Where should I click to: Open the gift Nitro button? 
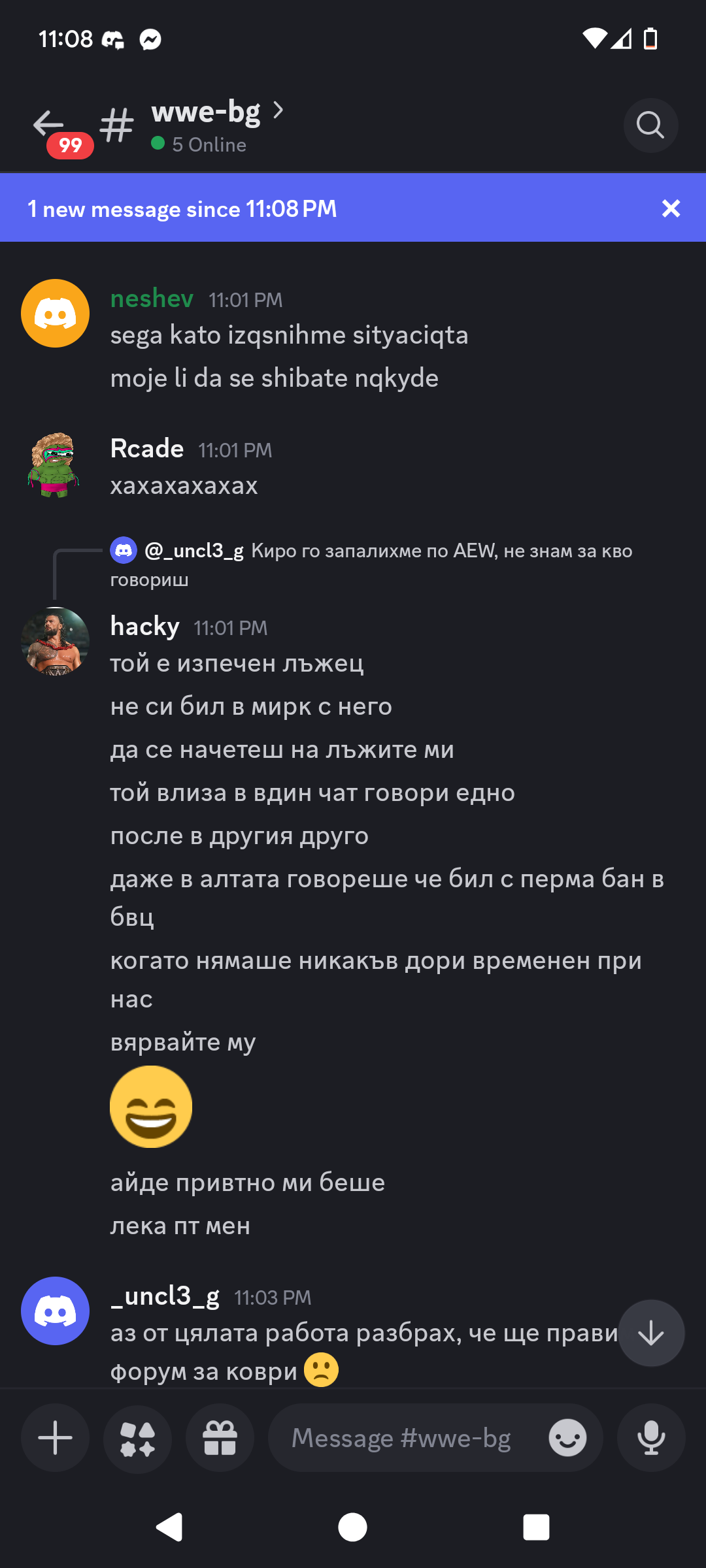tap(220, 1437)
